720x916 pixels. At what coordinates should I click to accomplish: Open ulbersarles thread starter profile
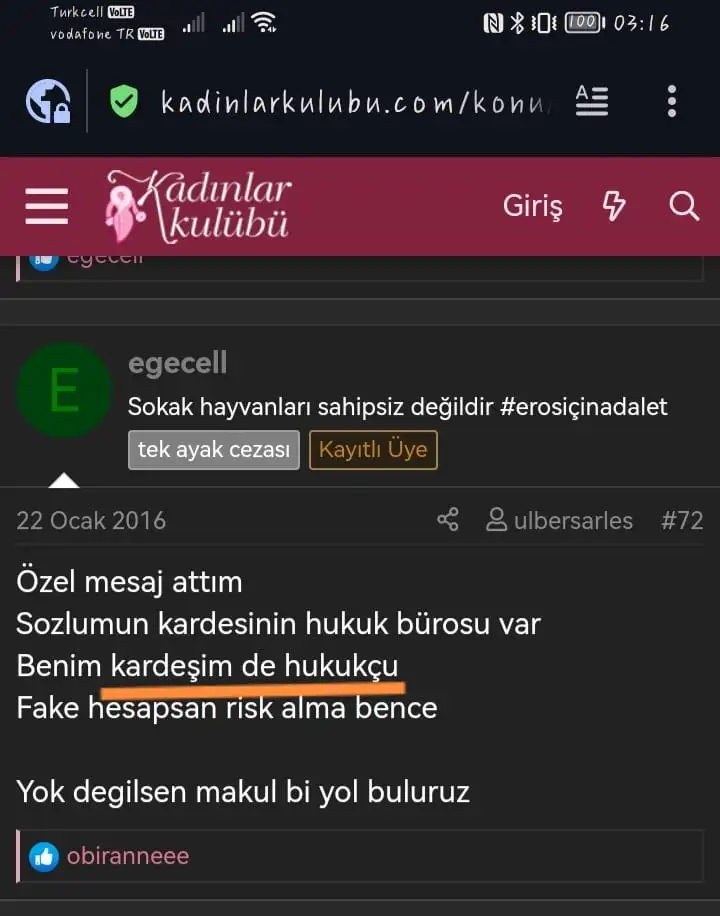[x=560, y=520]
